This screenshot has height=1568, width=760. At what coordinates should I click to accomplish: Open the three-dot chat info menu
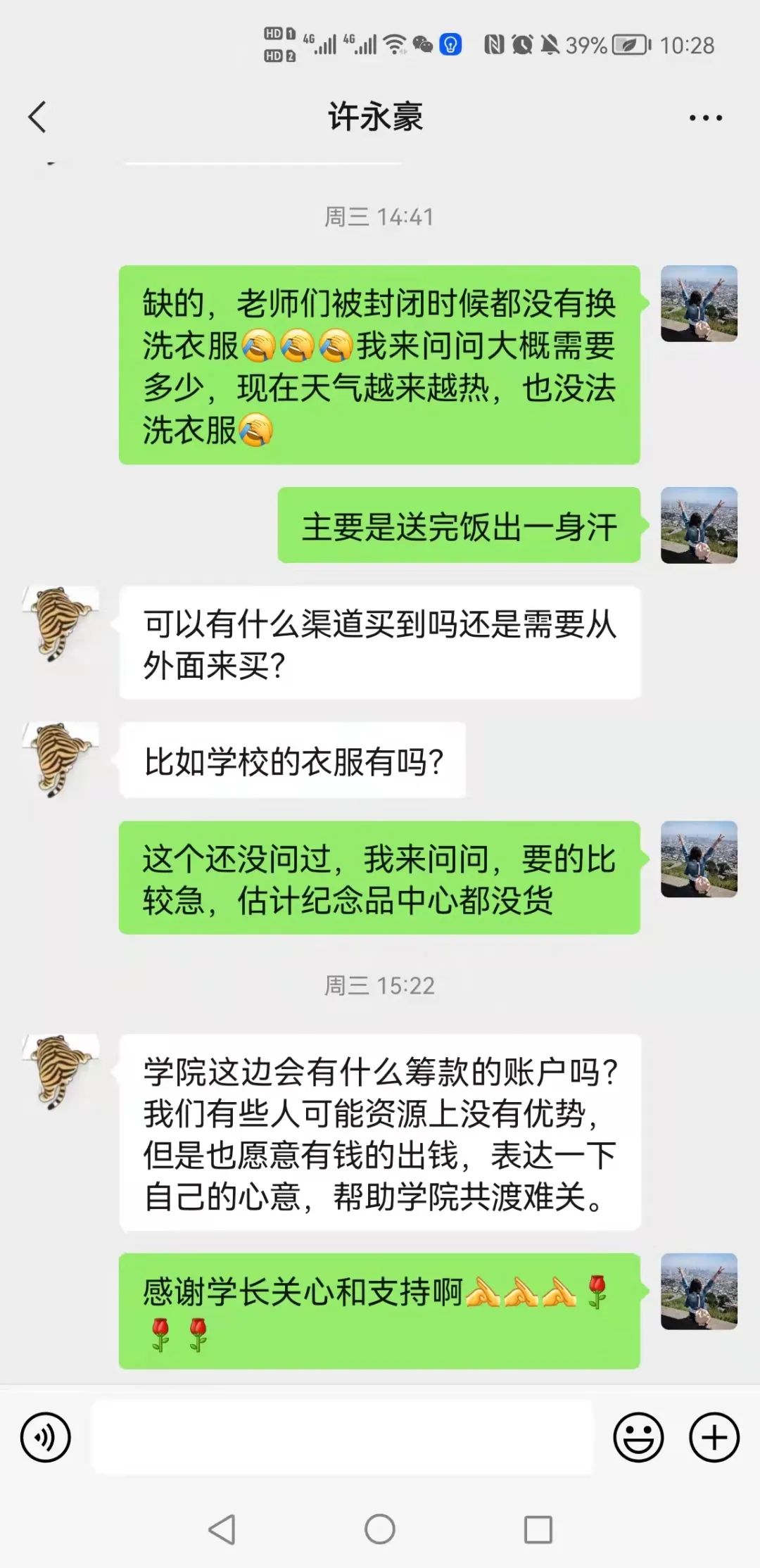705,118
